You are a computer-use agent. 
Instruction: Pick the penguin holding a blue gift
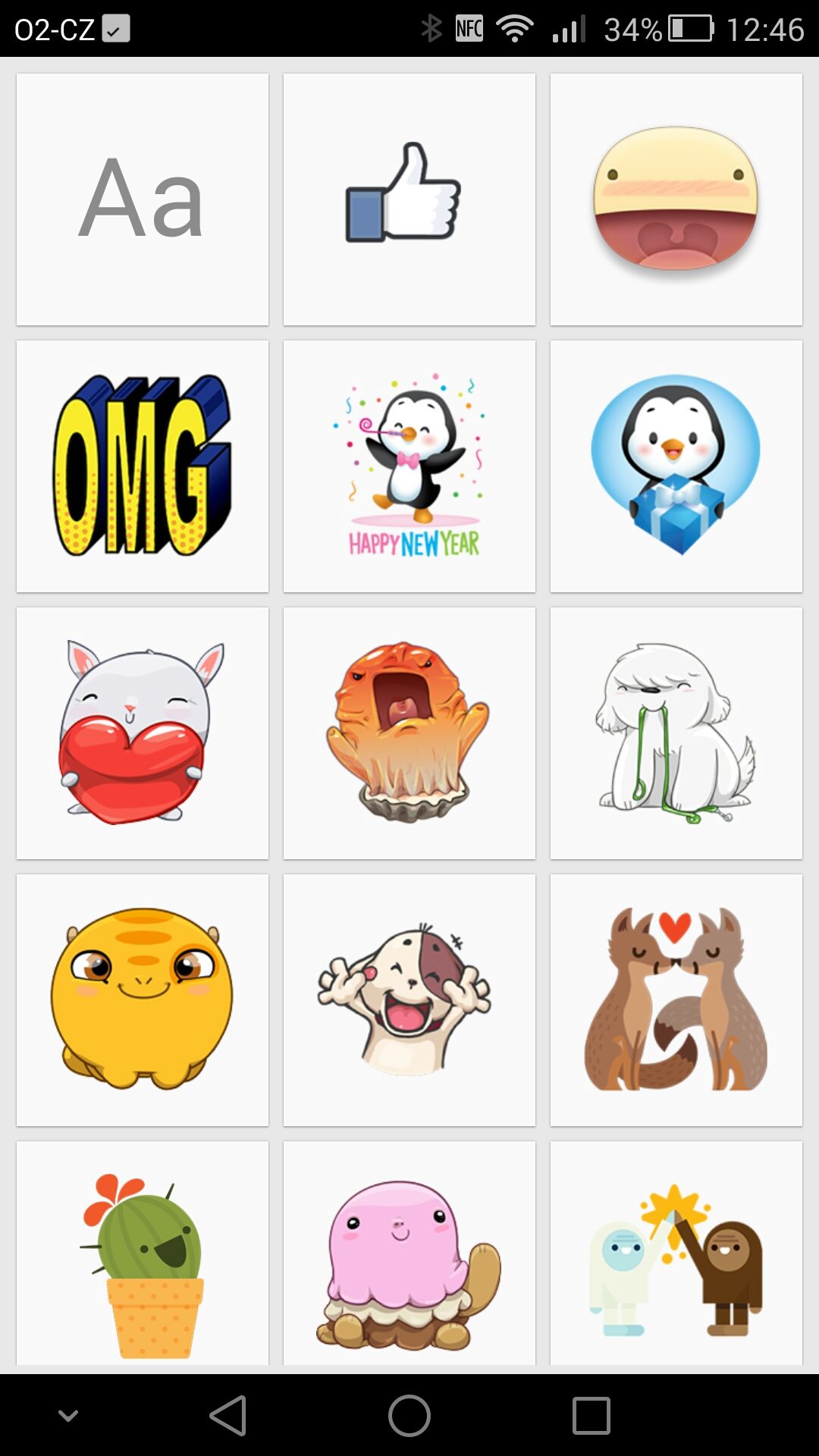(676, 466)
